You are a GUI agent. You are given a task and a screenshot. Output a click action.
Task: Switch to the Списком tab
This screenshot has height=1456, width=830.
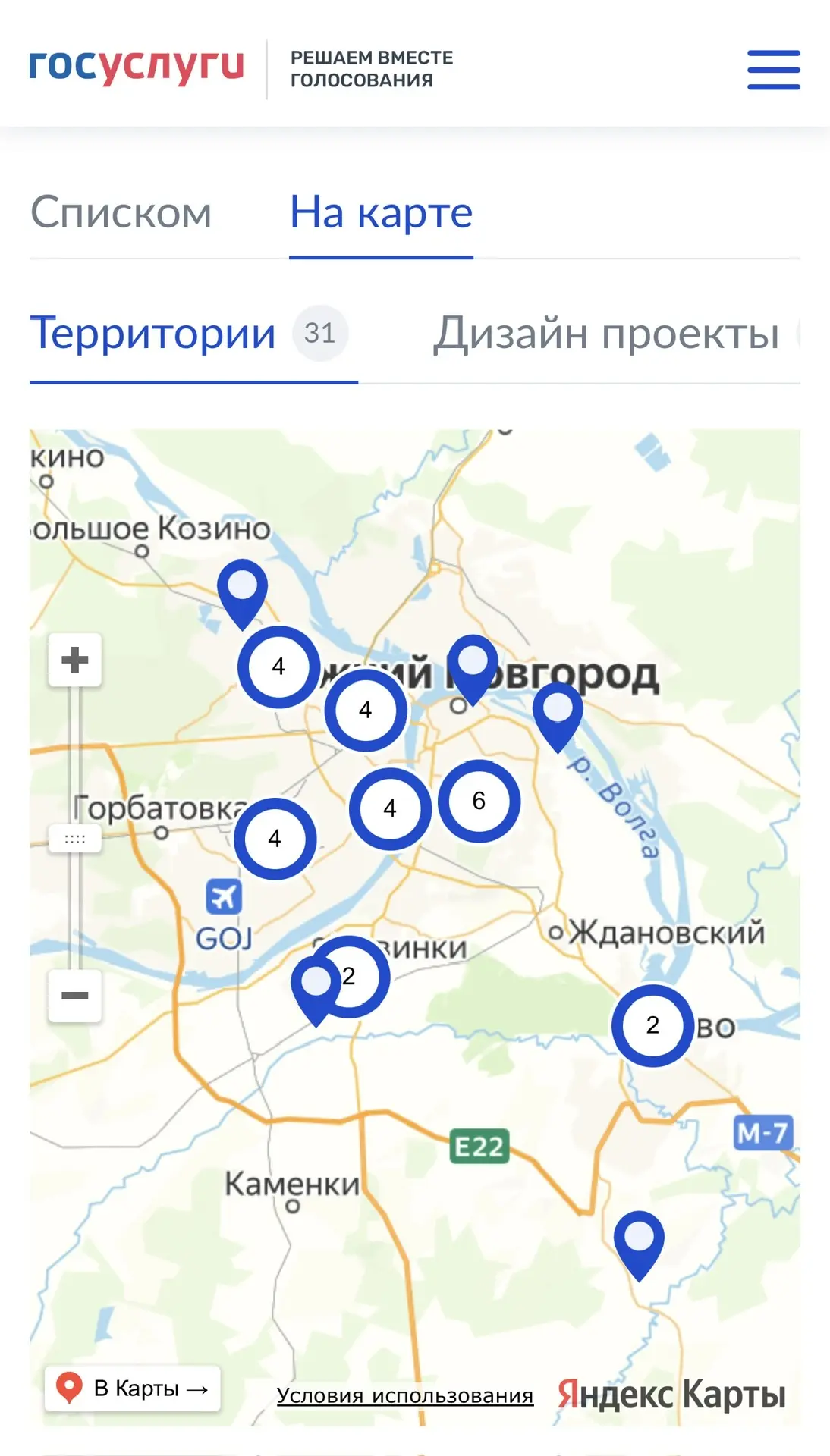pyautogui.click(x=121, y=212)
